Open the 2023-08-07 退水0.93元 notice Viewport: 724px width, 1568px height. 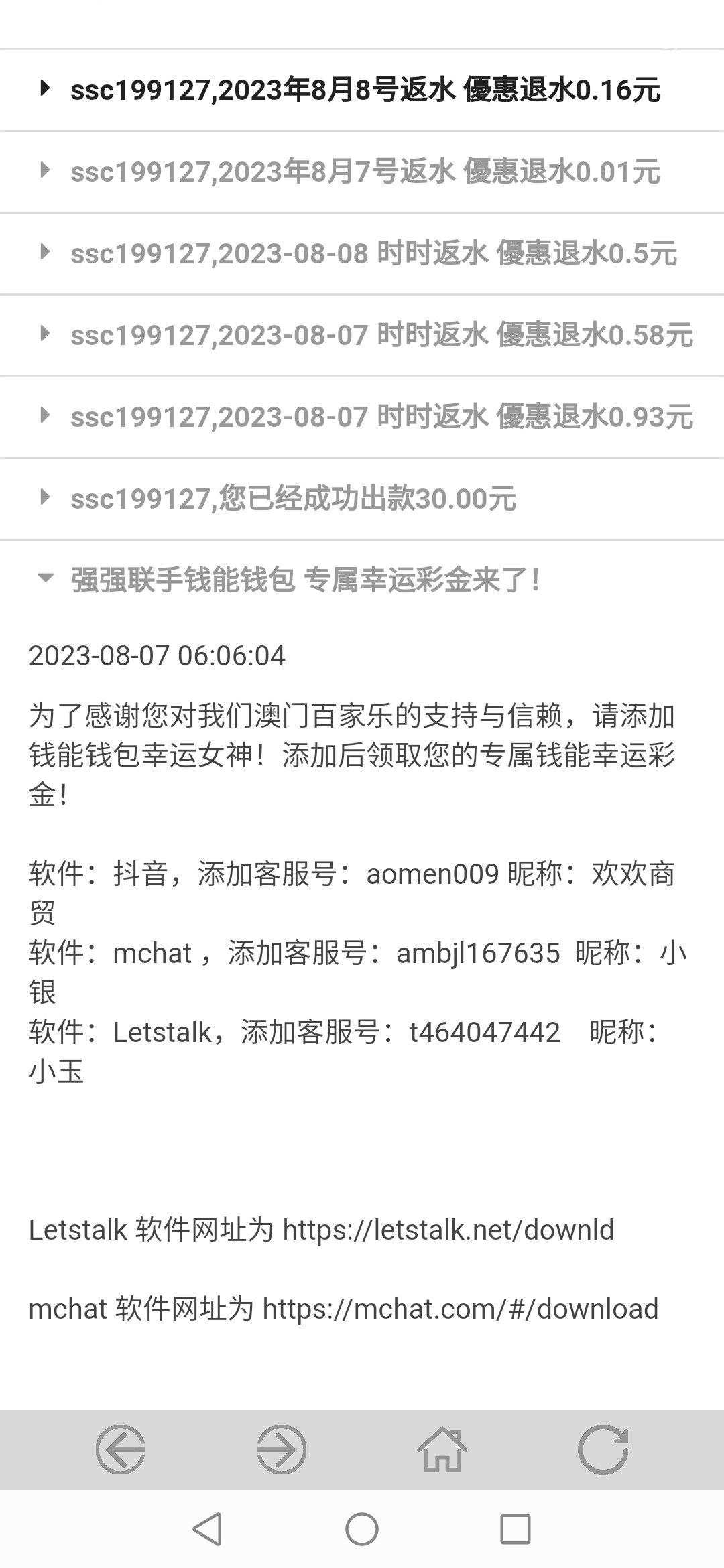click(x=362, y=417)
